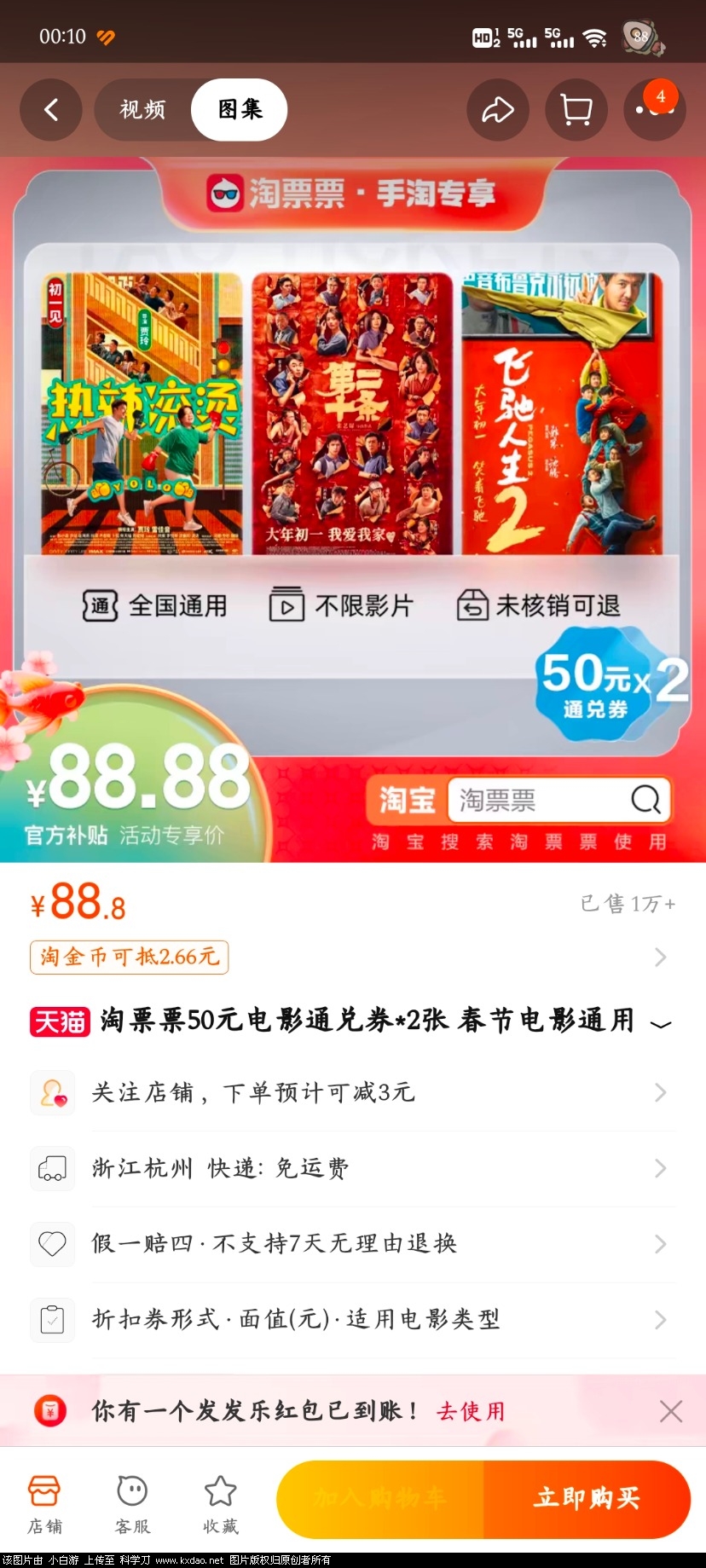The width and height of the screenshot is (706, 1568).
Task: Add to cart with 加入购物车
Action: tap(380, 1498)
